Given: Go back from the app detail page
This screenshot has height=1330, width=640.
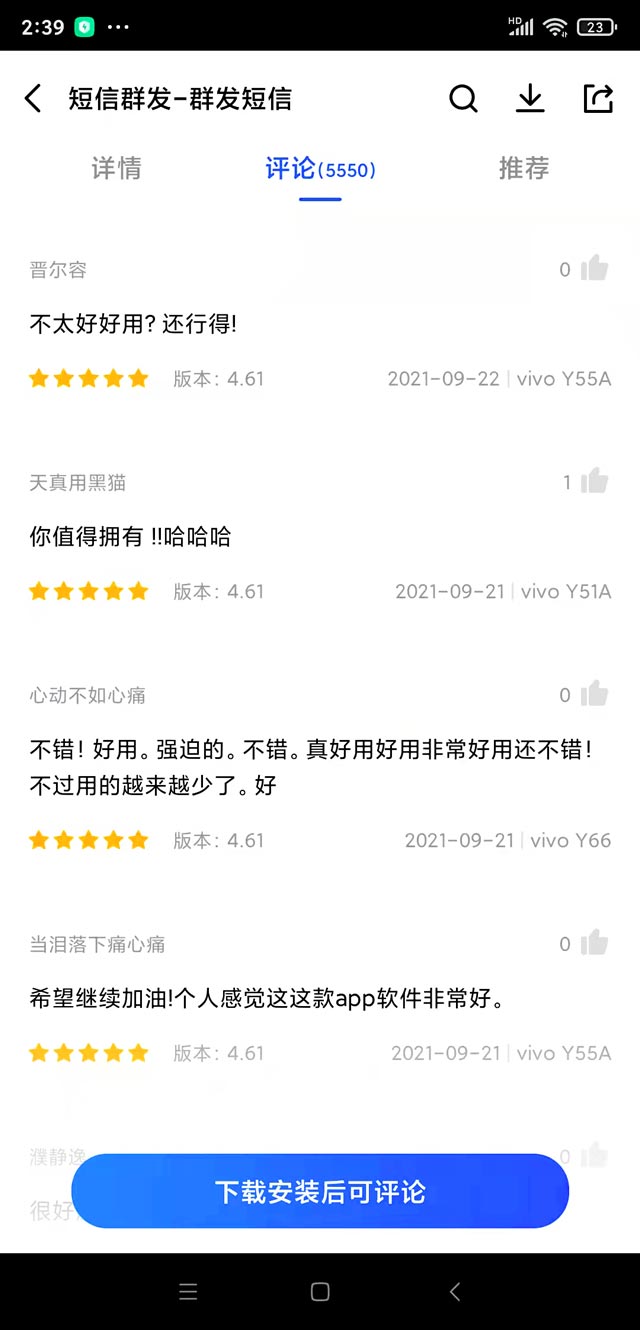Looking at the screenshot, I should tap(33, 98).
